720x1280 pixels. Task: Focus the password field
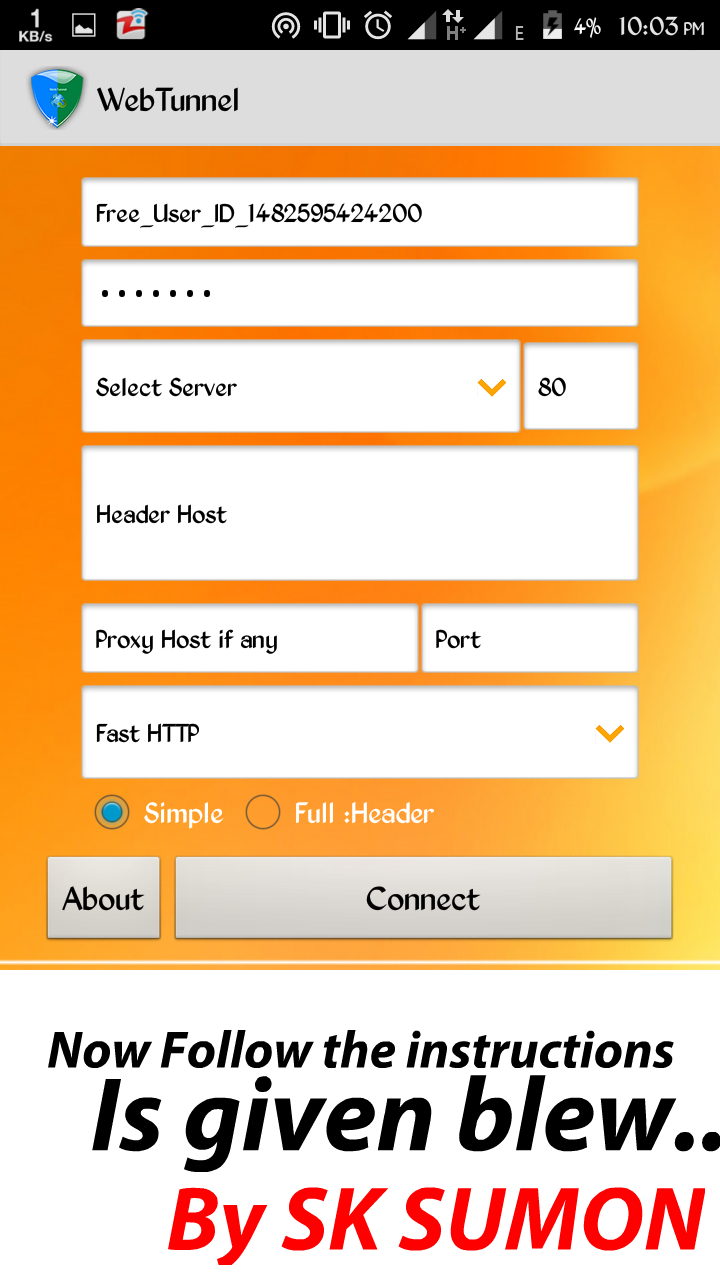359,294
